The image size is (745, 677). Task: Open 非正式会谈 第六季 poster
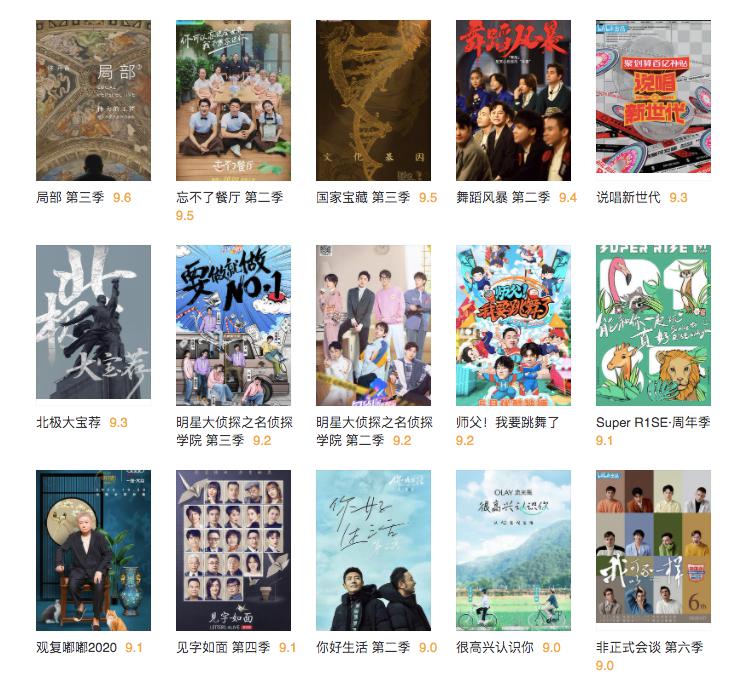click(653, 550)
